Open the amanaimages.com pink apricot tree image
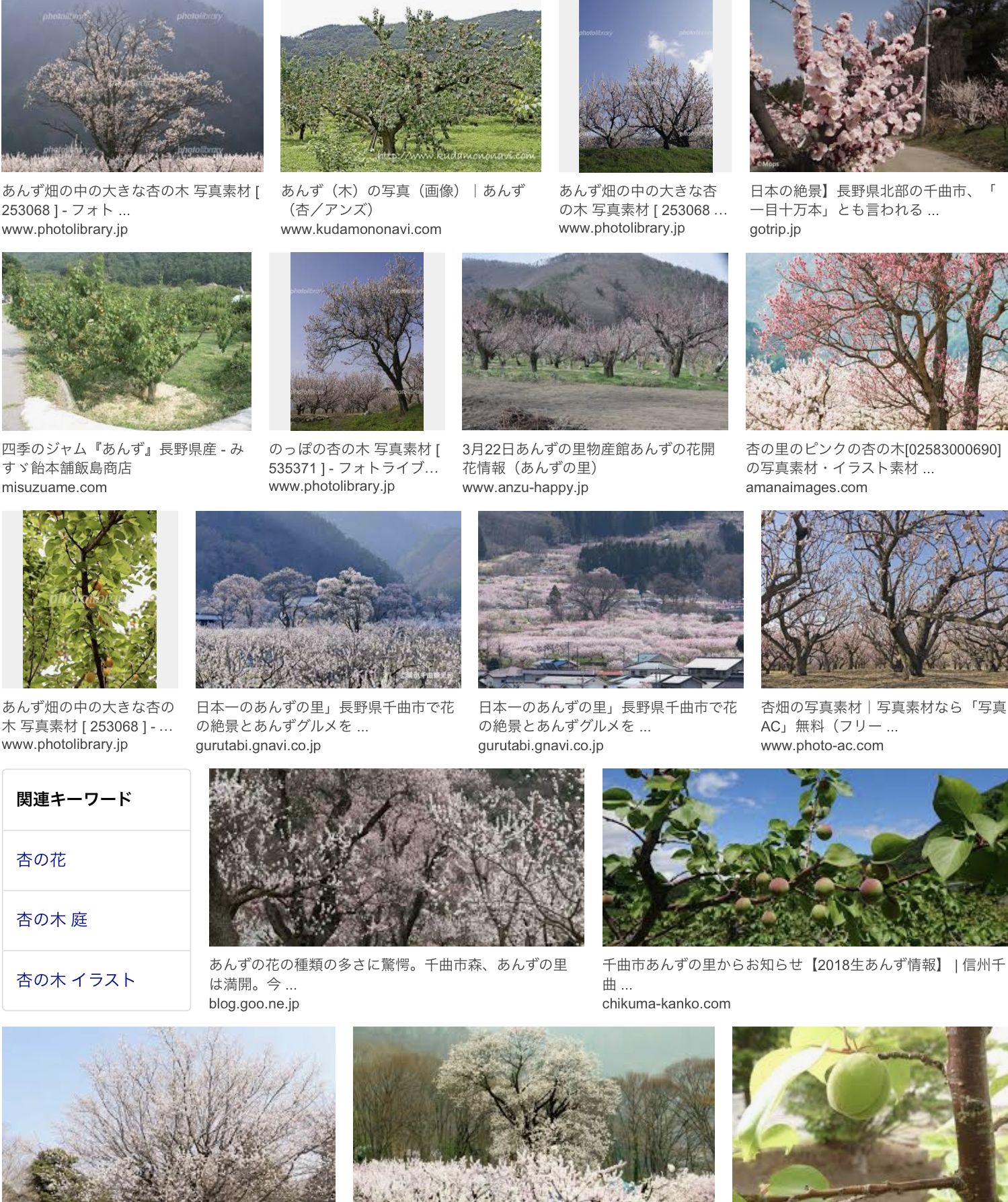Screen dimensions: 1008x1202 coord(876,342)
